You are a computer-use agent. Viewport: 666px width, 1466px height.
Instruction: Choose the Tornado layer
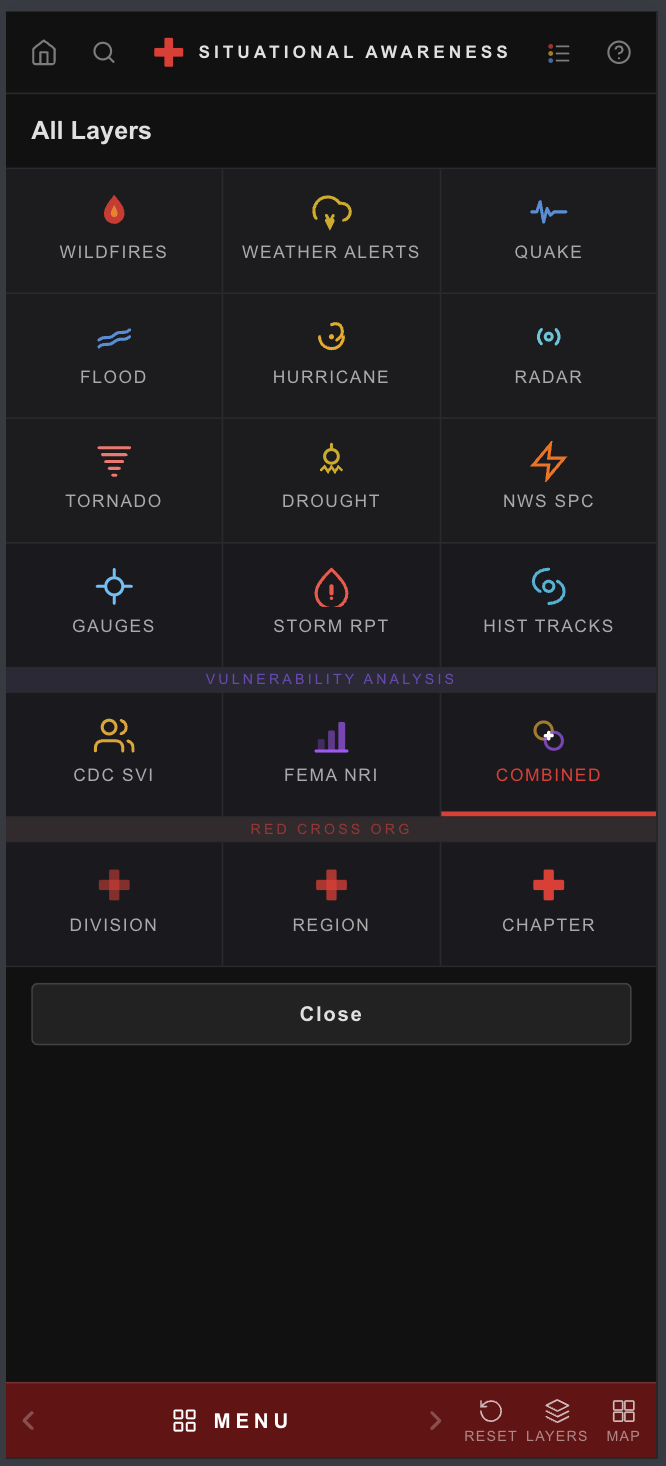coord(114,480)
